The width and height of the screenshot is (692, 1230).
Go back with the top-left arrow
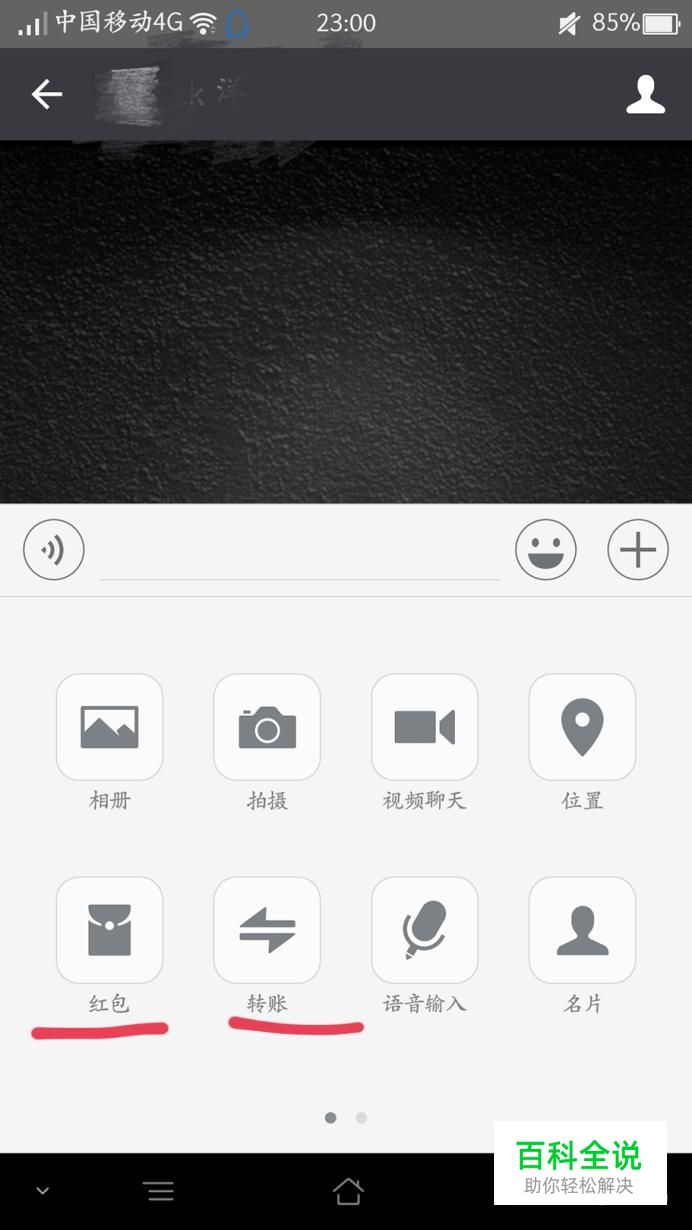coord(47,95)
